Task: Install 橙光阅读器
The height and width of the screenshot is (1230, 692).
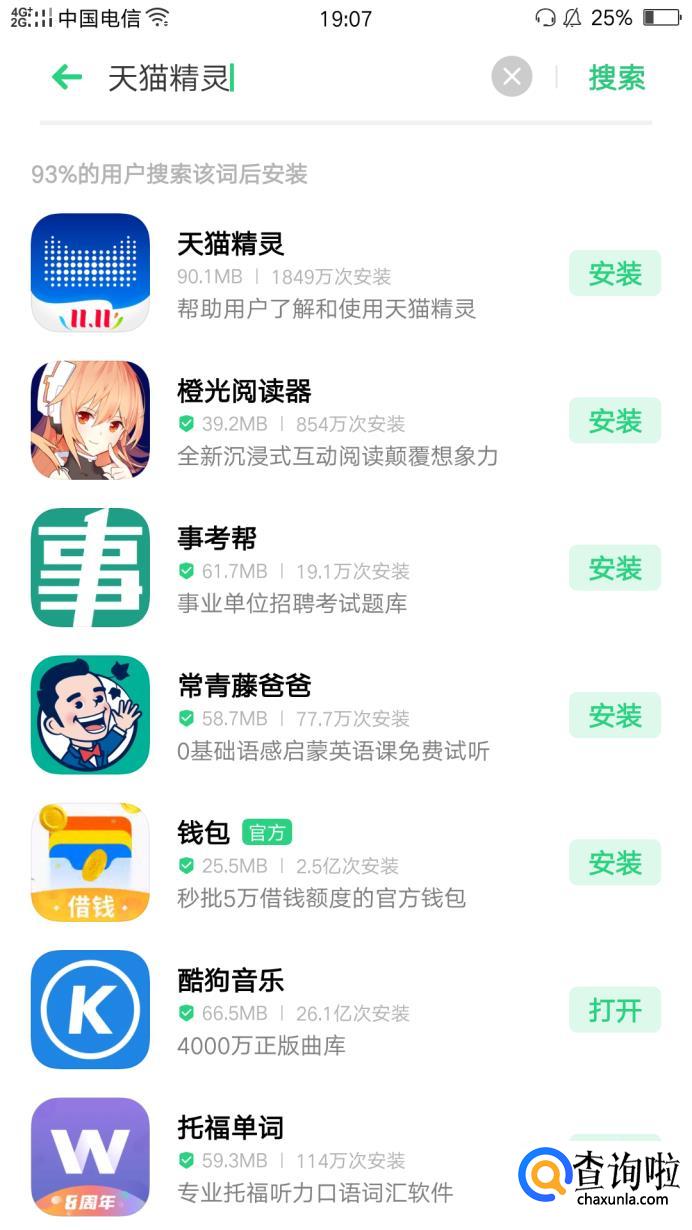Action: [615, 420]
